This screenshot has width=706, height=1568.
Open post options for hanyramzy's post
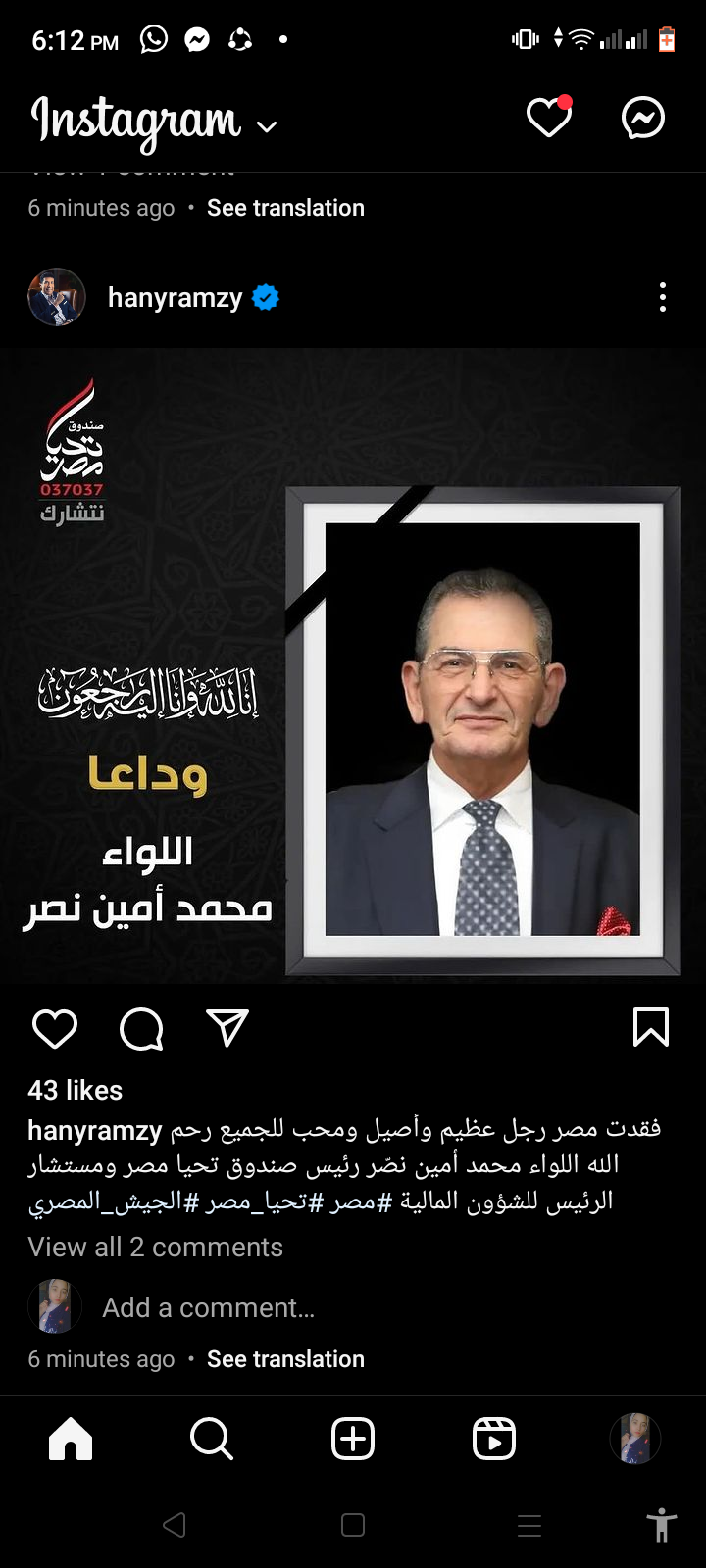tap(663, 297)
